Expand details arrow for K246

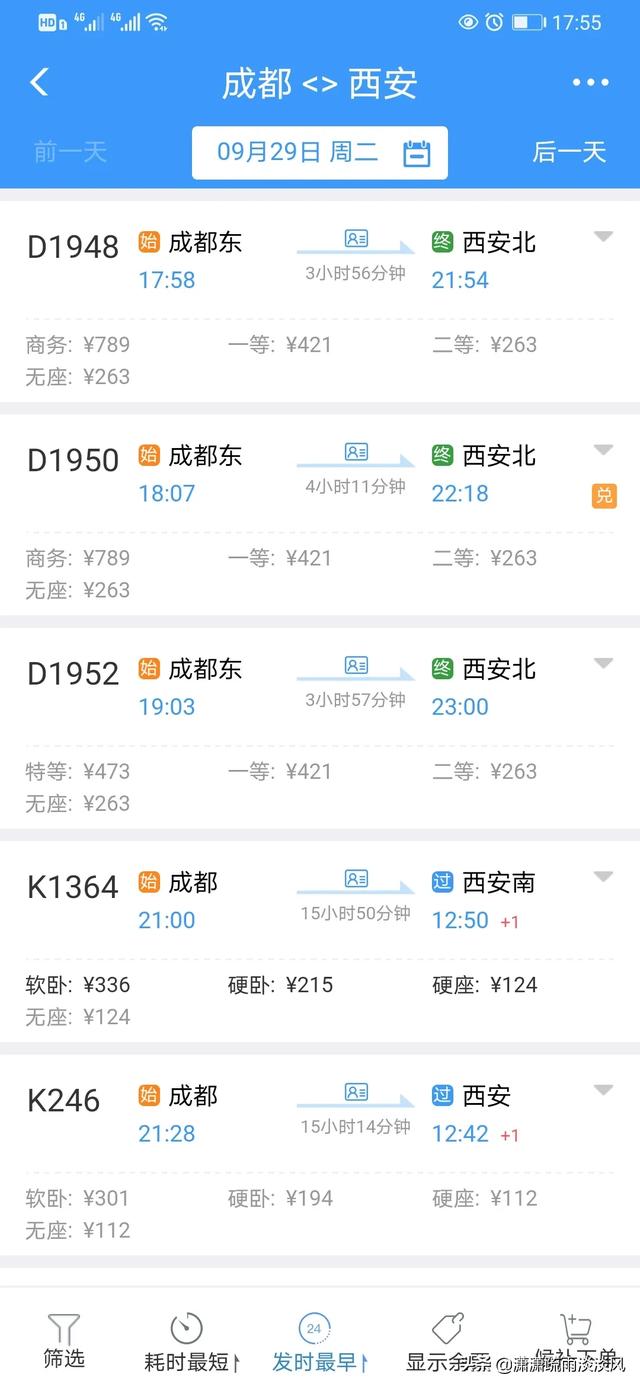click(603, 1090)
